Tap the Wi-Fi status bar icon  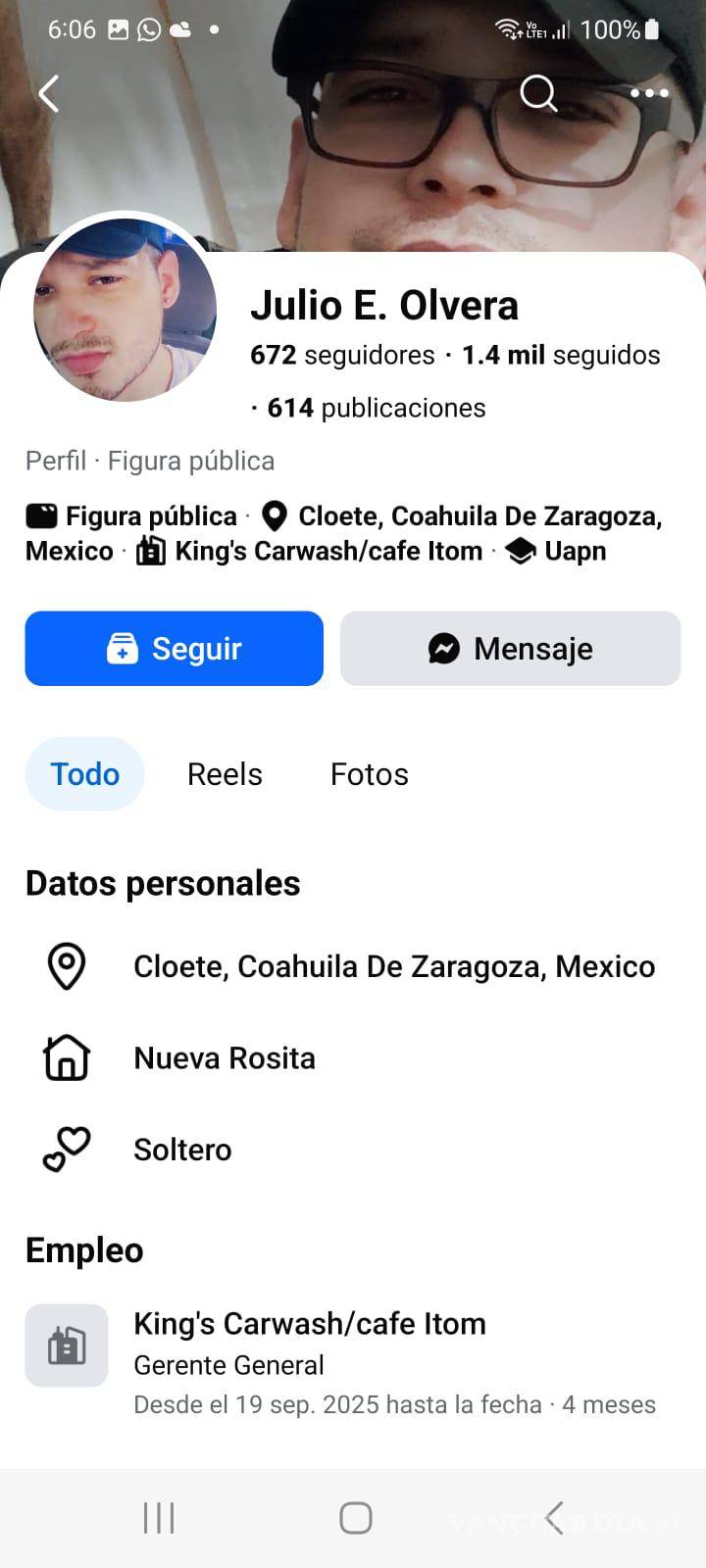coord(509,28)
